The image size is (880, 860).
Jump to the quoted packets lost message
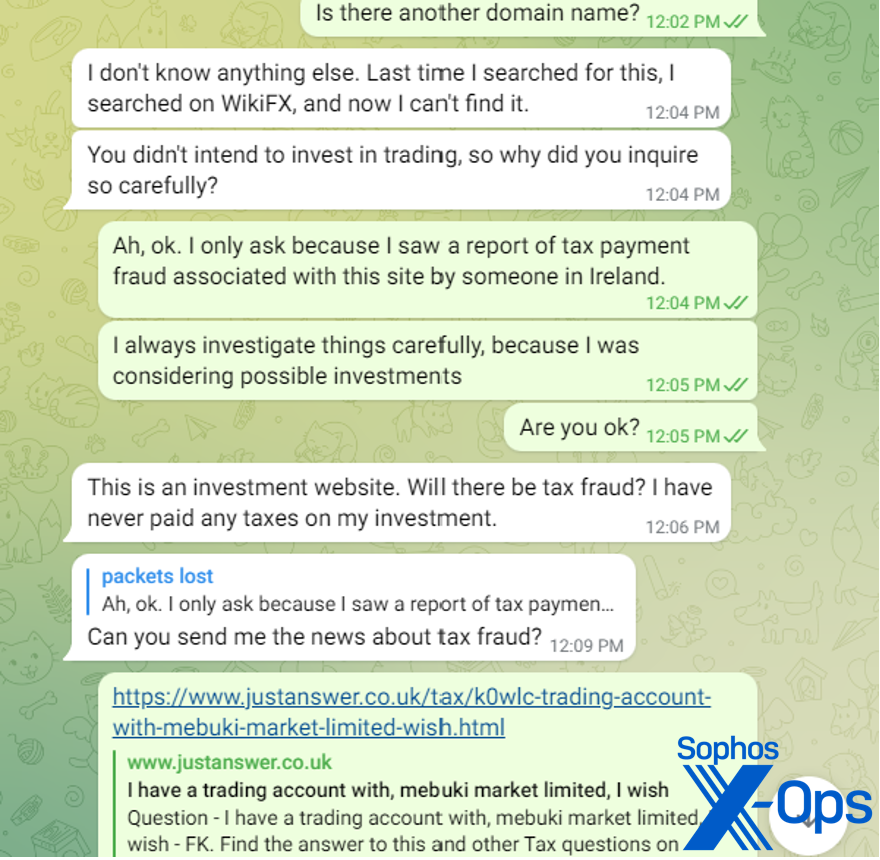coord(355,590)
